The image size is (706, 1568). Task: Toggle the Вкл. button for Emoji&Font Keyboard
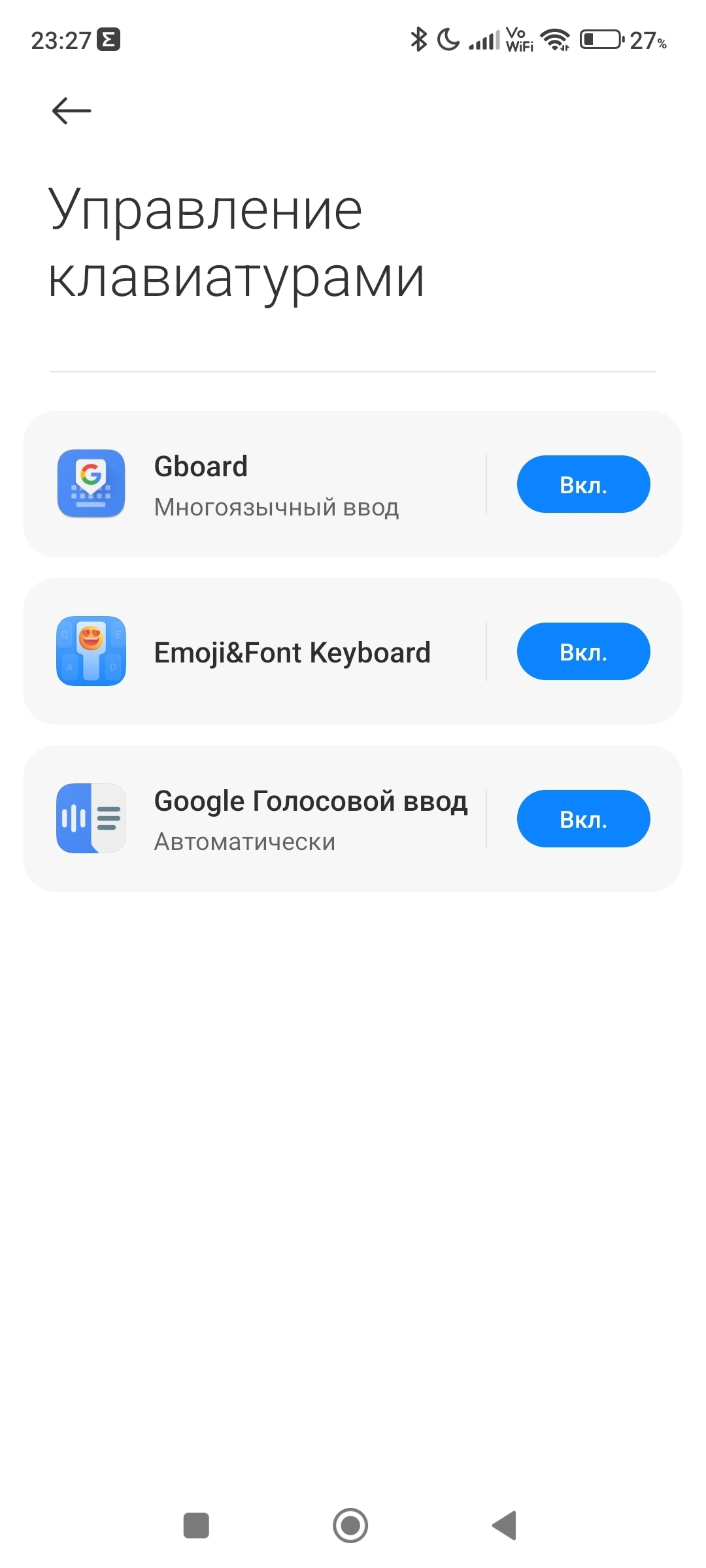pos(583,652)
